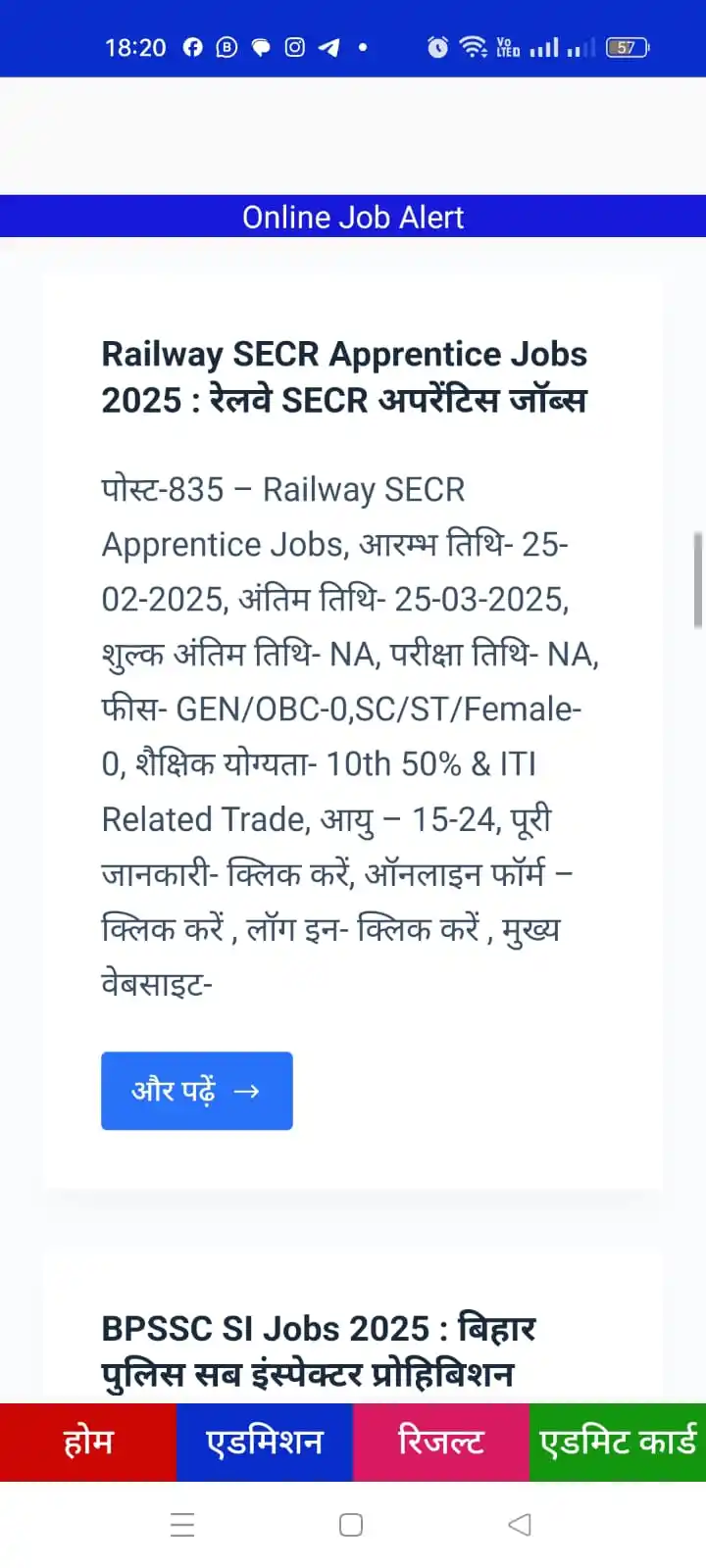Select the एडमिट कार्ड tab
The image size is (706, 1568).
pyautogui.click(x=618, y=1442)
